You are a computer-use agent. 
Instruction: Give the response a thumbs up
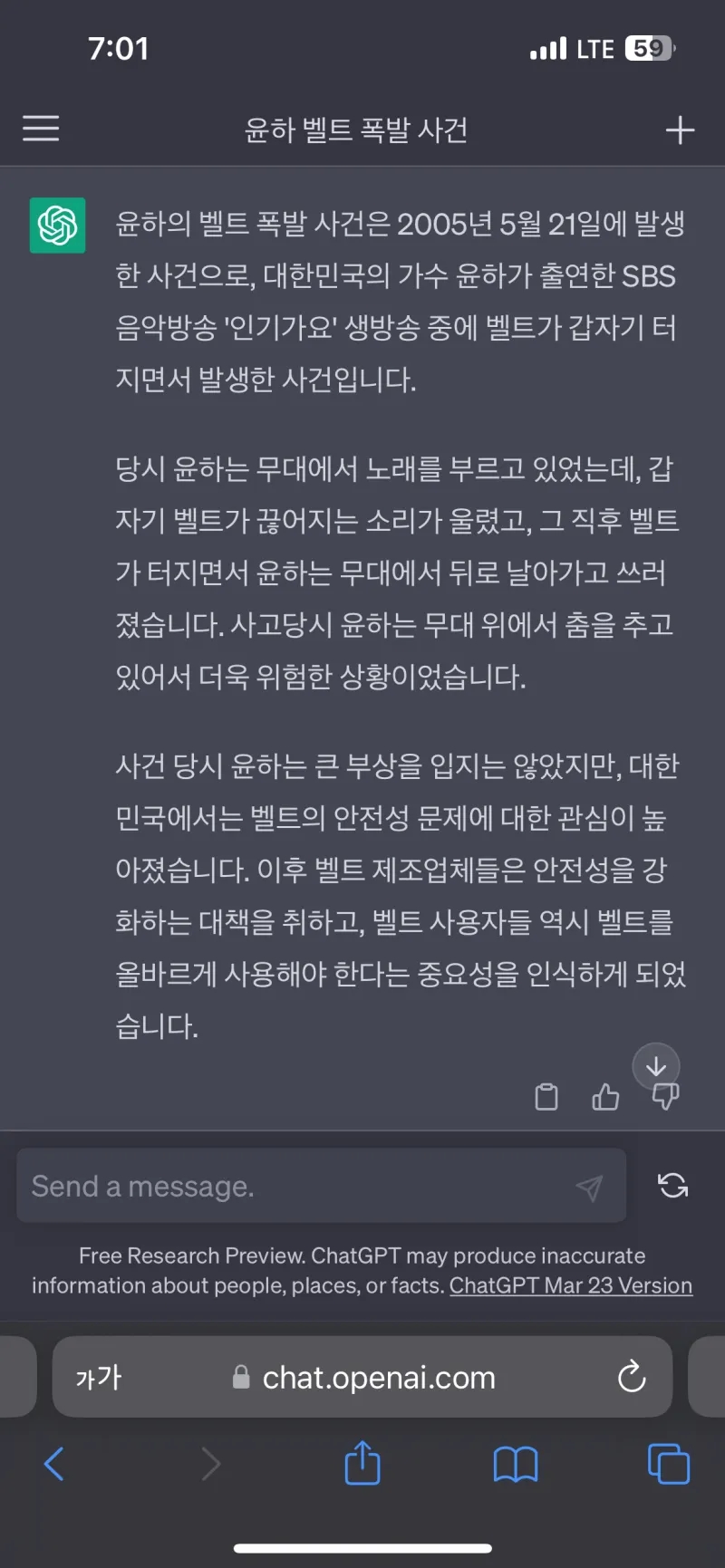point(605,1097)
